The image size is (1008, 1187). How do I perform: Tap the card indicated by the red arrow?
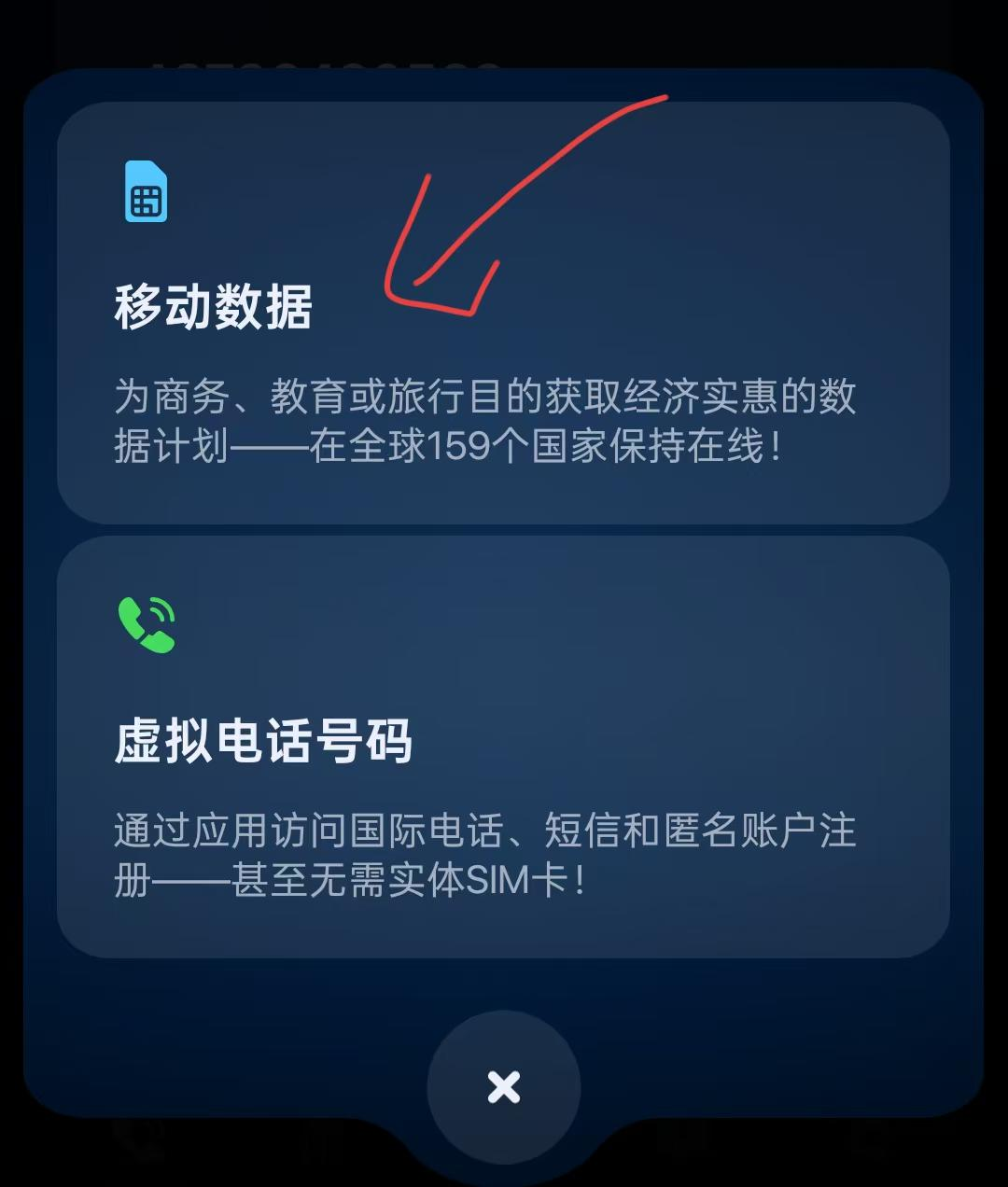tap(504, 308)
